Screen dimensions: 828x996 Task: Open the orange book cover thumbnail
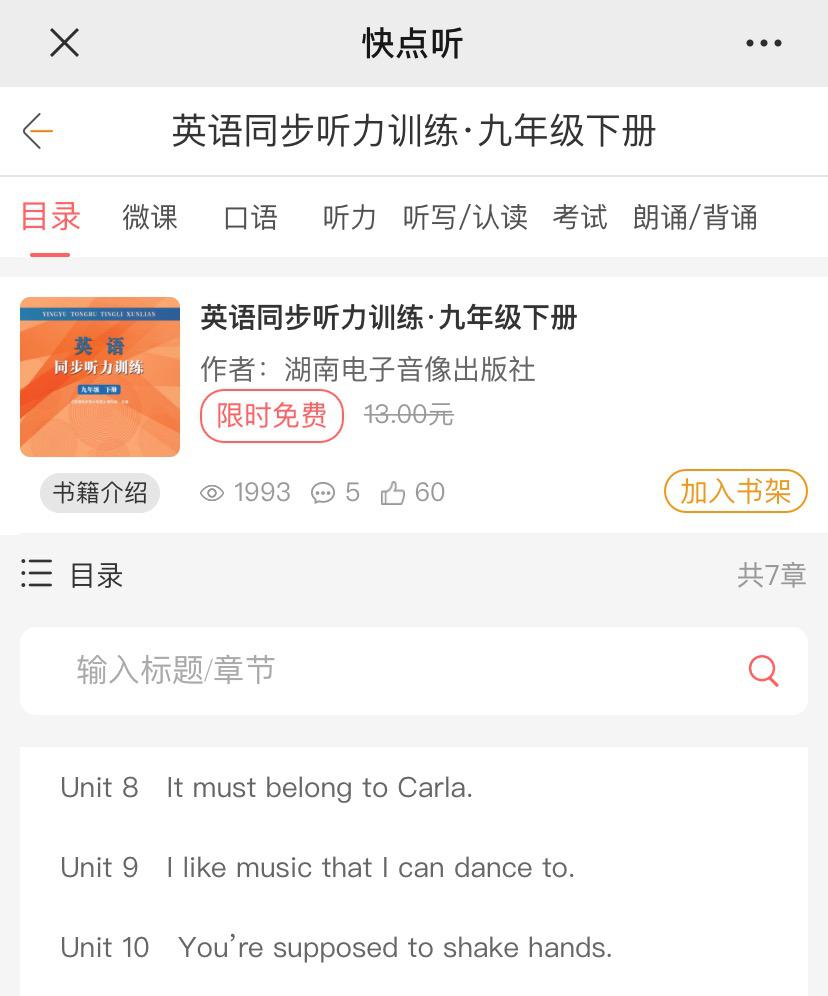pyautogui.click(x=100, y=377)
